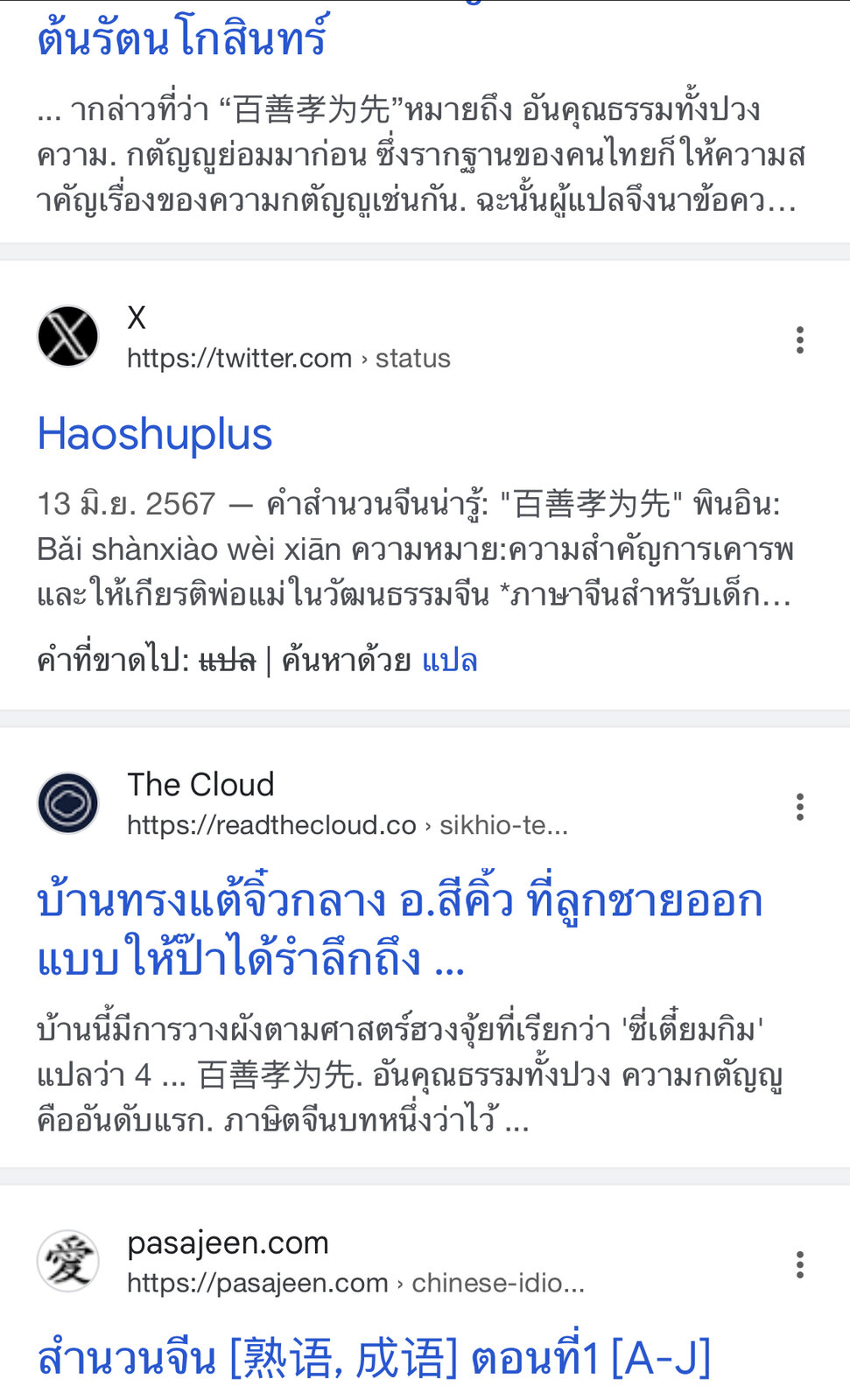Open more options for The Cloud result

799,806
